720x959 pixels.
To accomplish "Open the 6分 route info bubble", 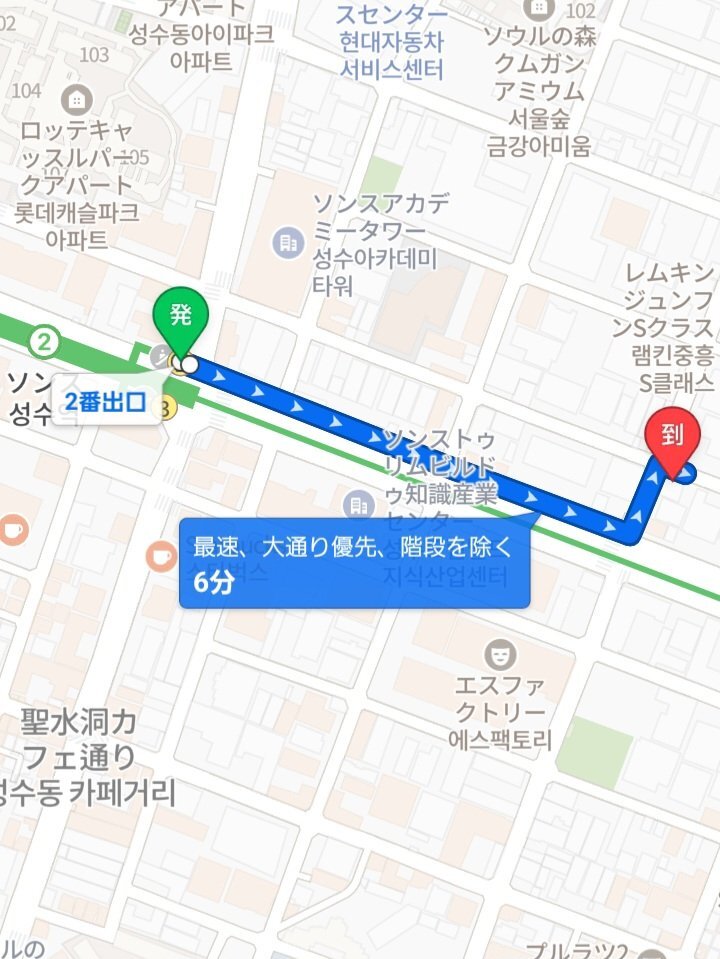I will [x=354, y=564].
